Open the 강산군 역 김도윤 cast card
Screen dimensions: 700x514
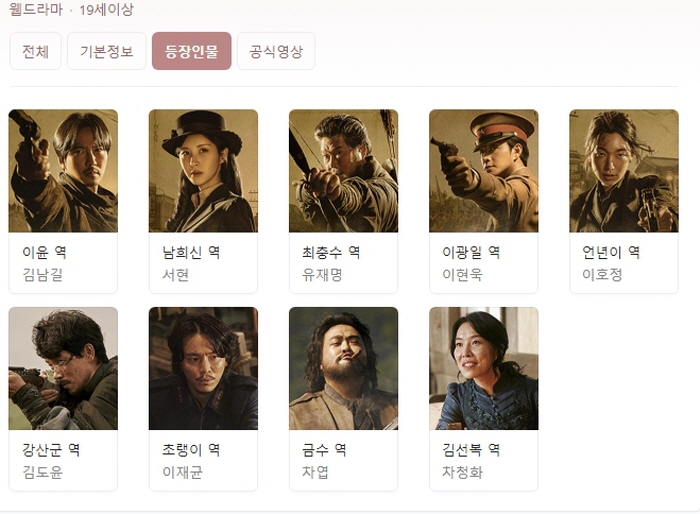click(63, 398)
